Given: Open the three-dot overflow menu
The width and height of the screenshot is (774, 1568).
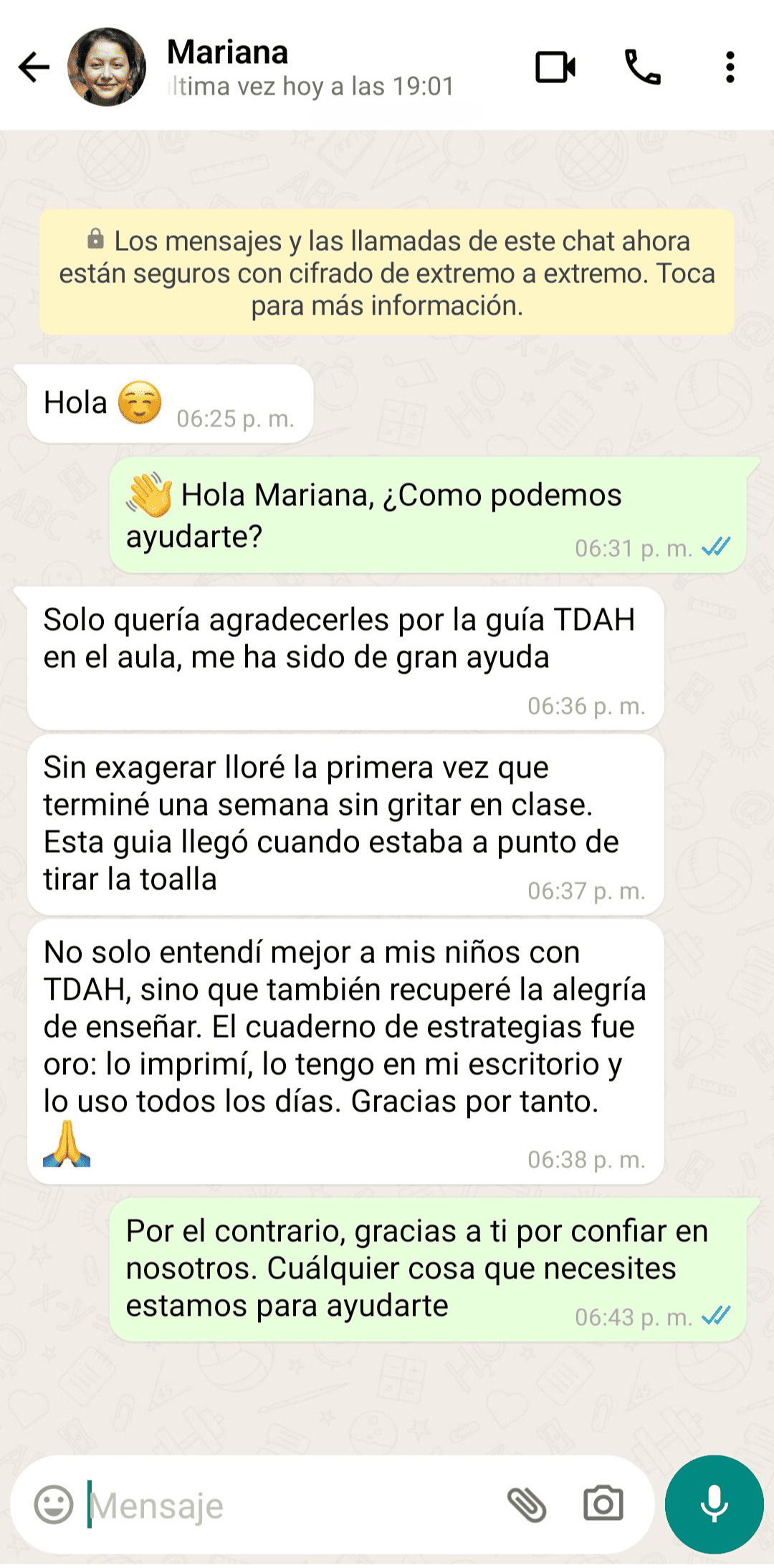Looking at the screenshot, I should click(x=730, y=67).
